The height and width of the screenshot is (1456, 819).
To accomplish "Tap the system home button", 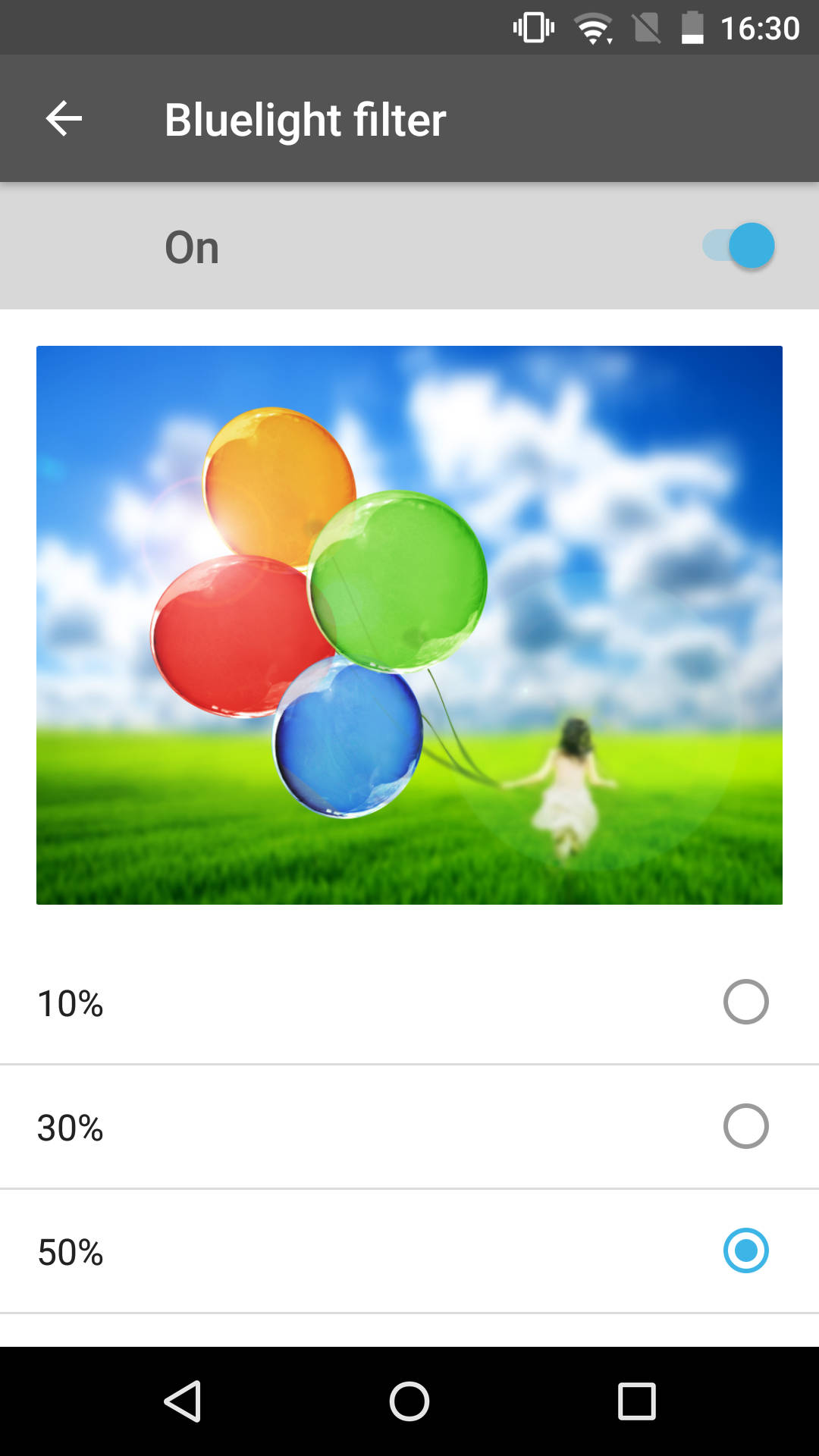I will tap(409, 1401).
